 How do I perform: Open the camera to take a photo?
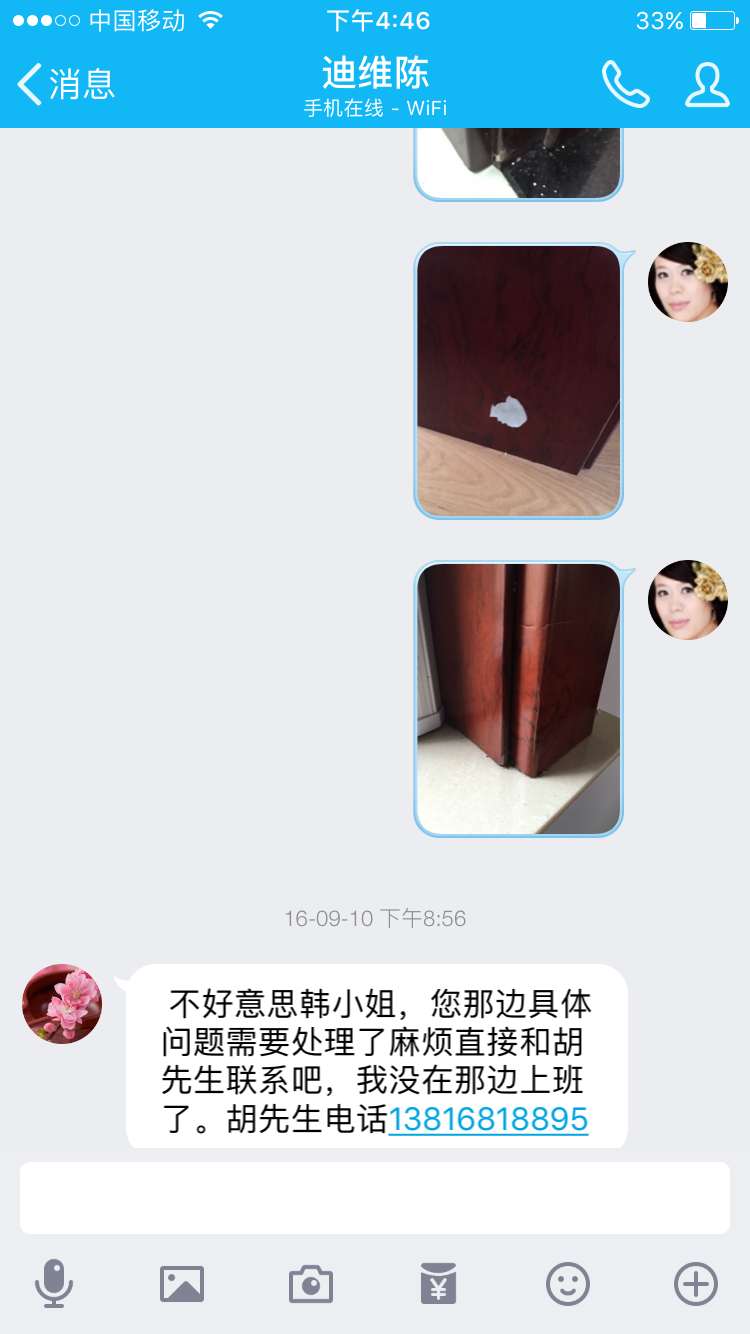pos(311,1283)
